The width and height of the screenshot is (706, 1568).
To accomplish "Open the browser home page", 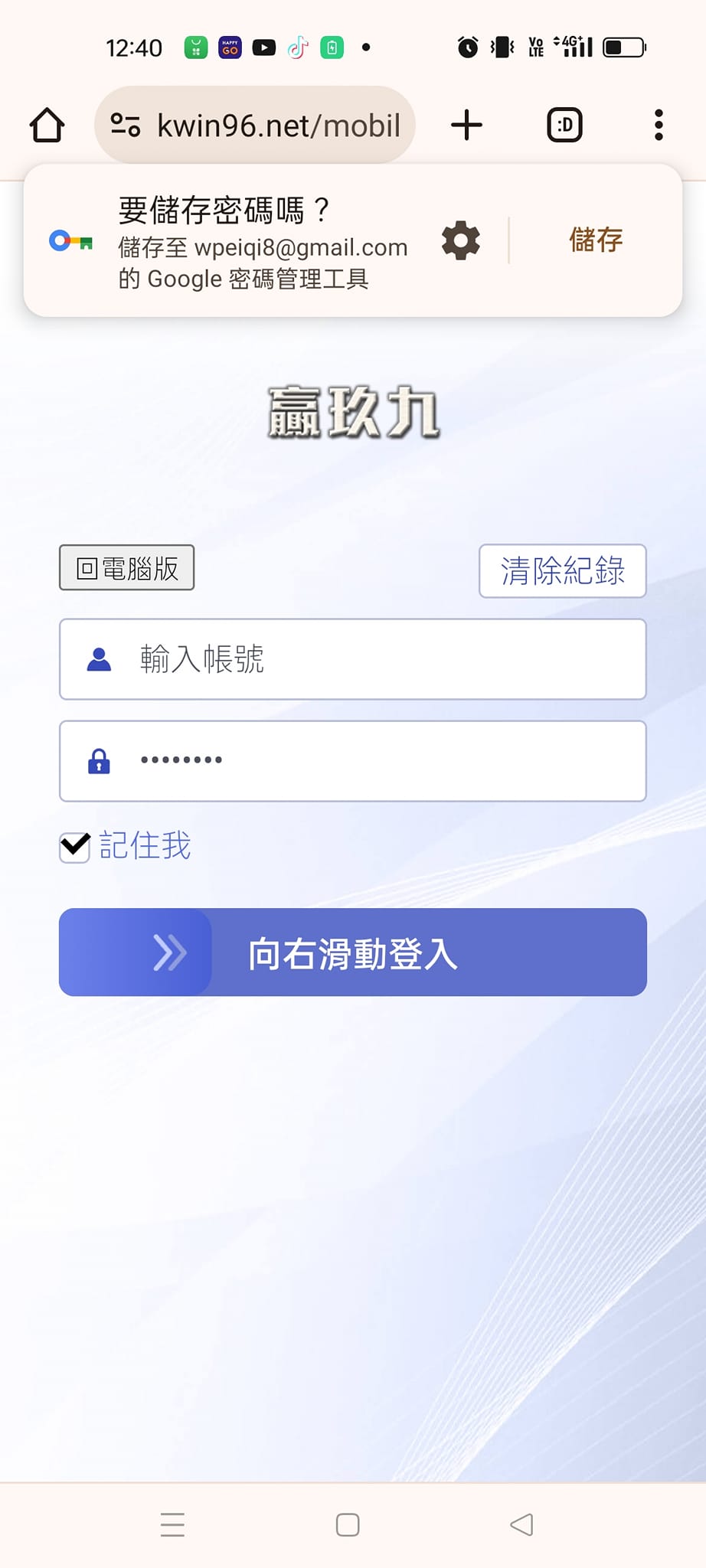I will coord(47,126).
